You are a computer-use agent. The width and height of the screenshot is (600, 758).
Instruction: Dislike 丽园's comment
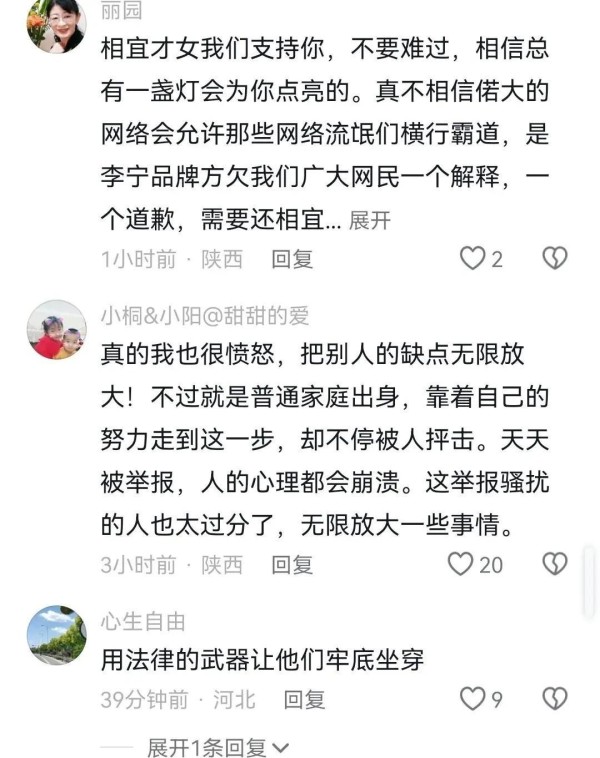(x=555, y=259)
